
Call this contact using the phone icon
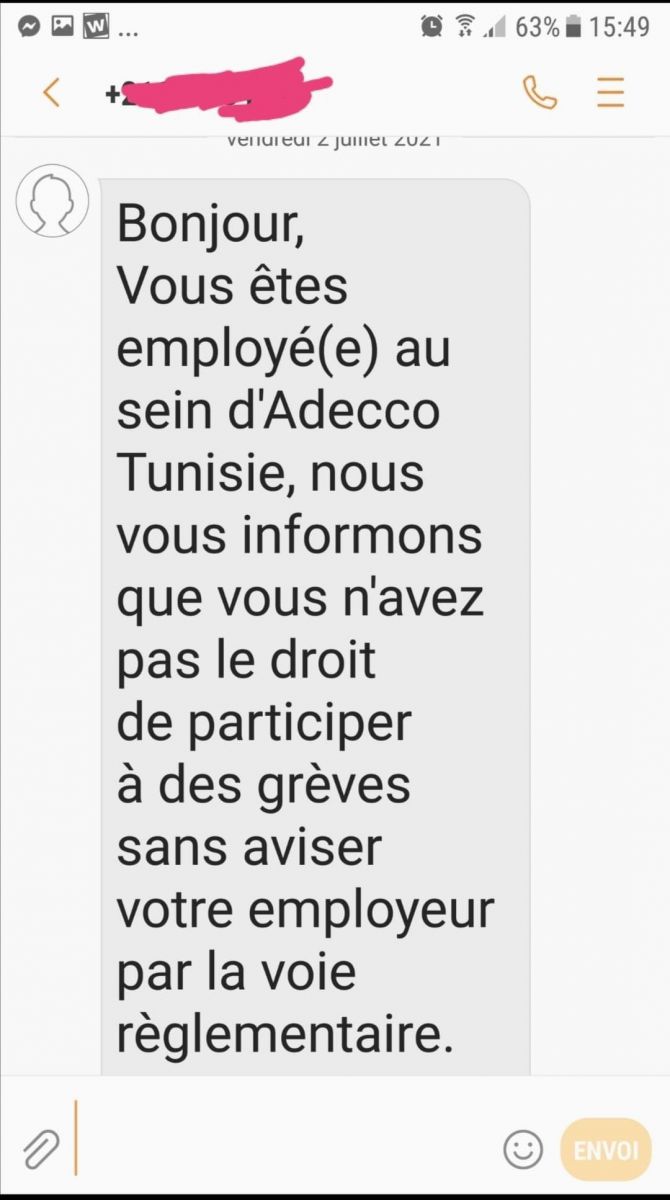pyautogui.click(x=540, y=93)
